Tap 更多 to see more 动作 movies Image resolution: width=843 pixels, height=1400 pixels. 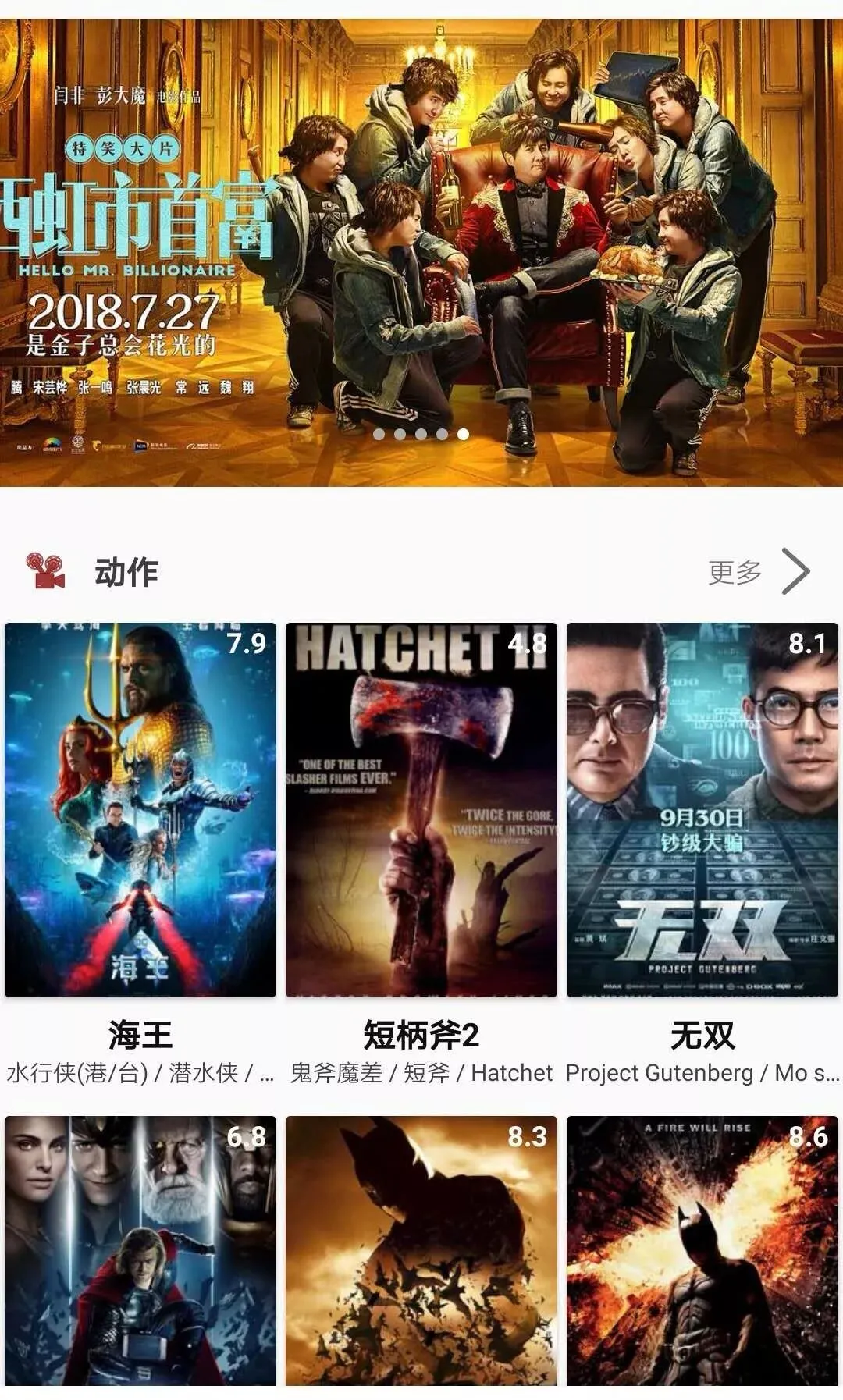click(758, 572)
